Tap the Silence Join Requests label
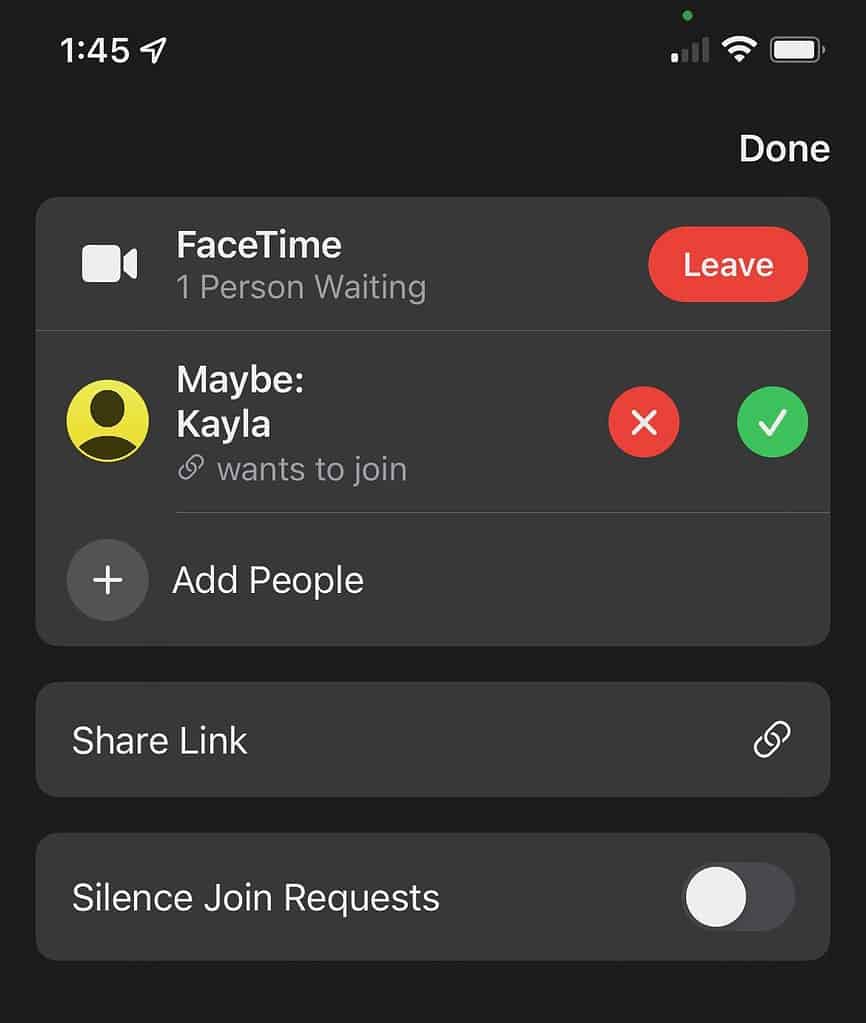The height and width of the screenshot is (1023, 866). click(x=255, y=897)
